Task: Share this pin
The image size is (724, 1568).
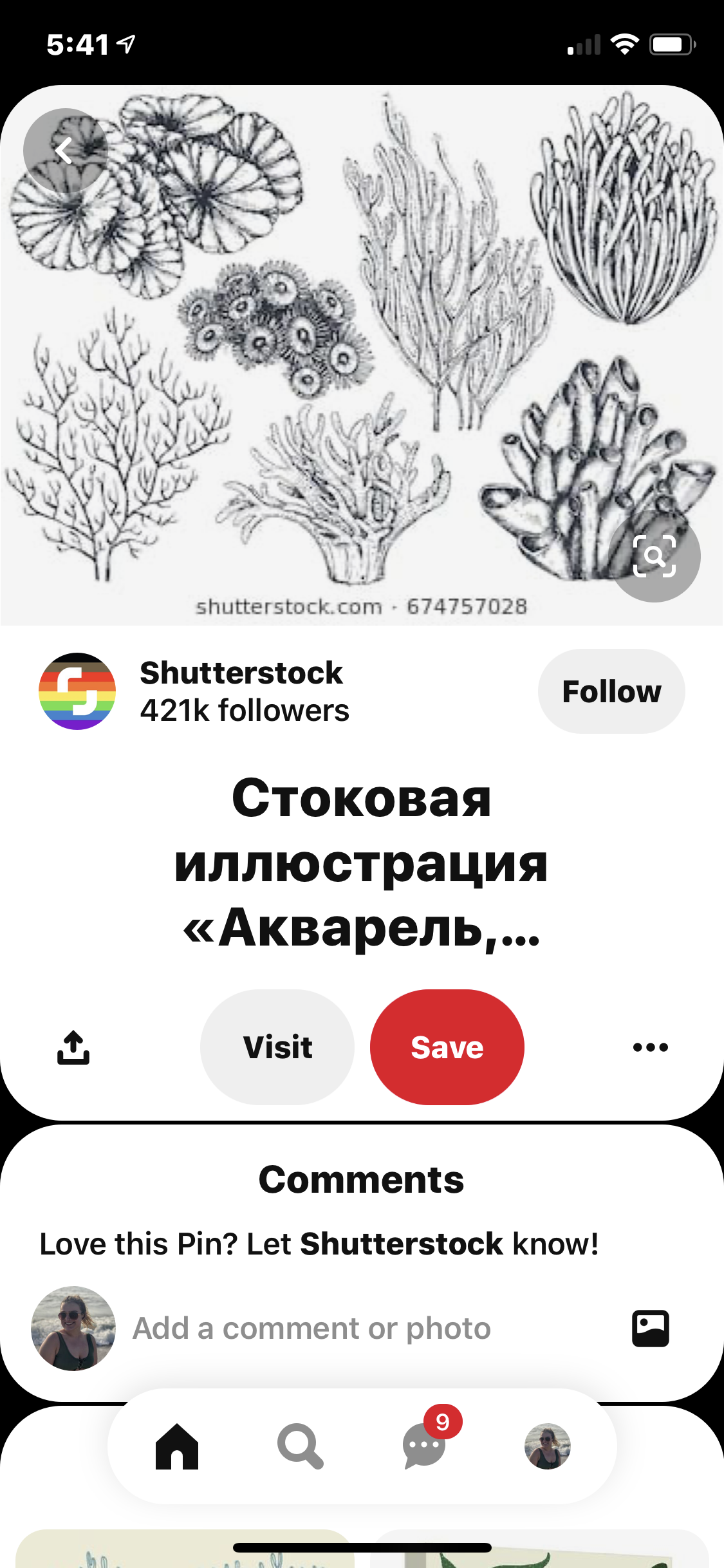Action: point(73,1047)
